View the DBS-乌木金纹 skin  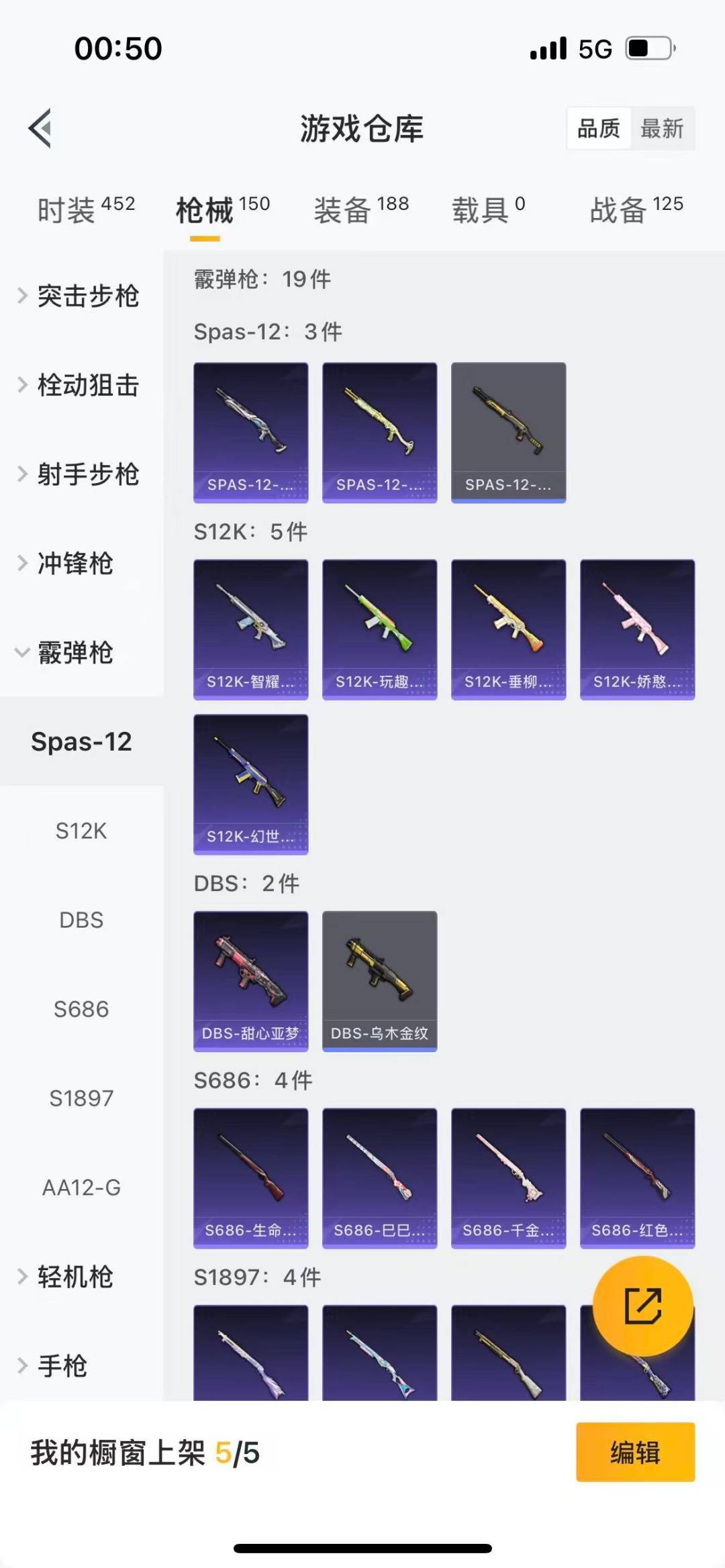click(x=380, y=980)
